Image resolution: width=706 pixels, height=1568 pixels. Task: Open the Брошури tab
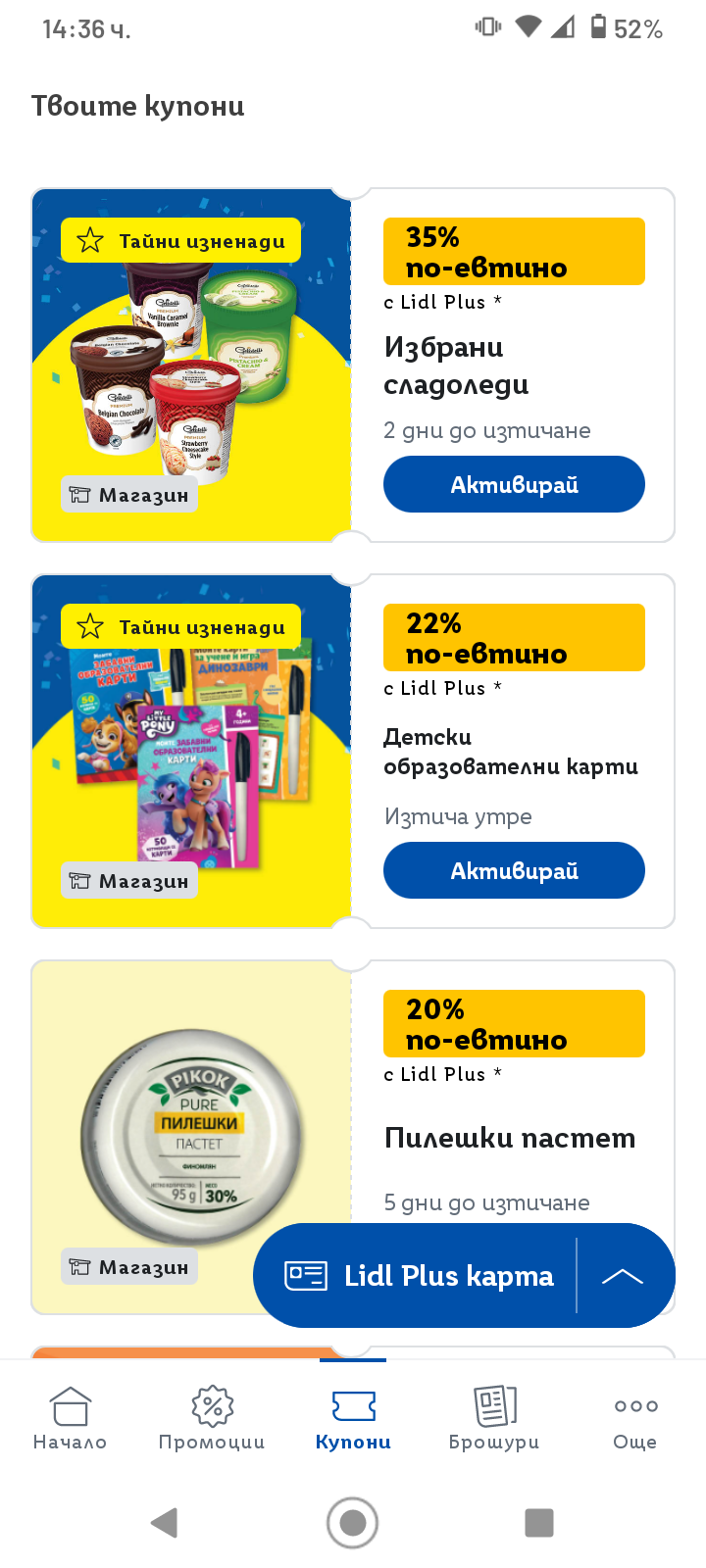click(x=494, y=1418)
